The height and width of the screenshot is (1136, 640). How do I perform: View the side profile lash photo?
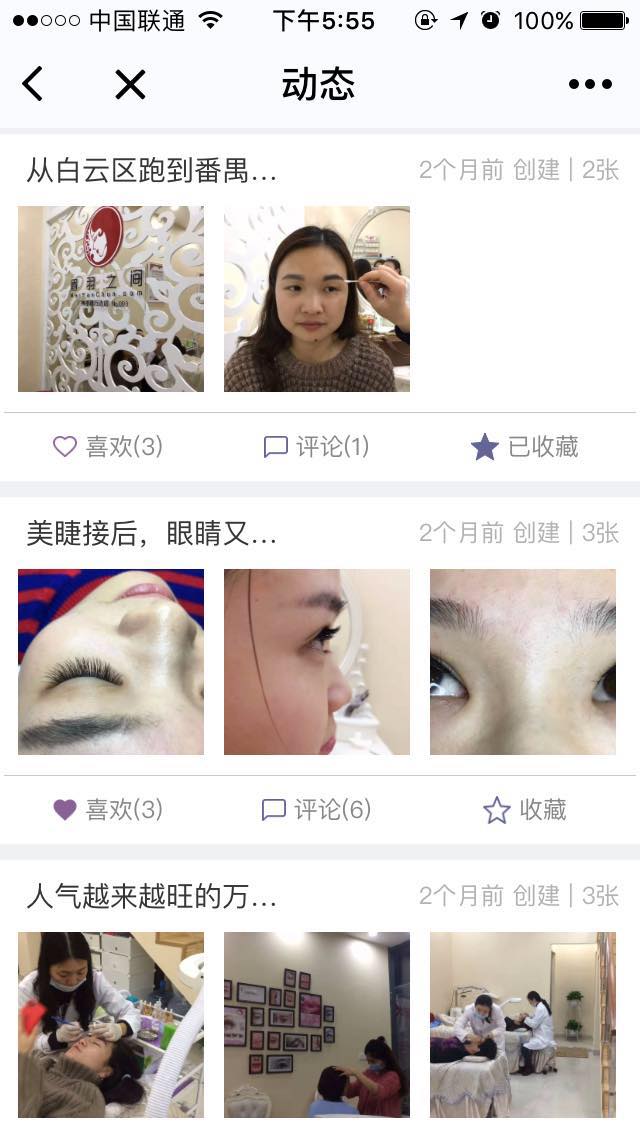pyautogui.click(x=317, y=661)
